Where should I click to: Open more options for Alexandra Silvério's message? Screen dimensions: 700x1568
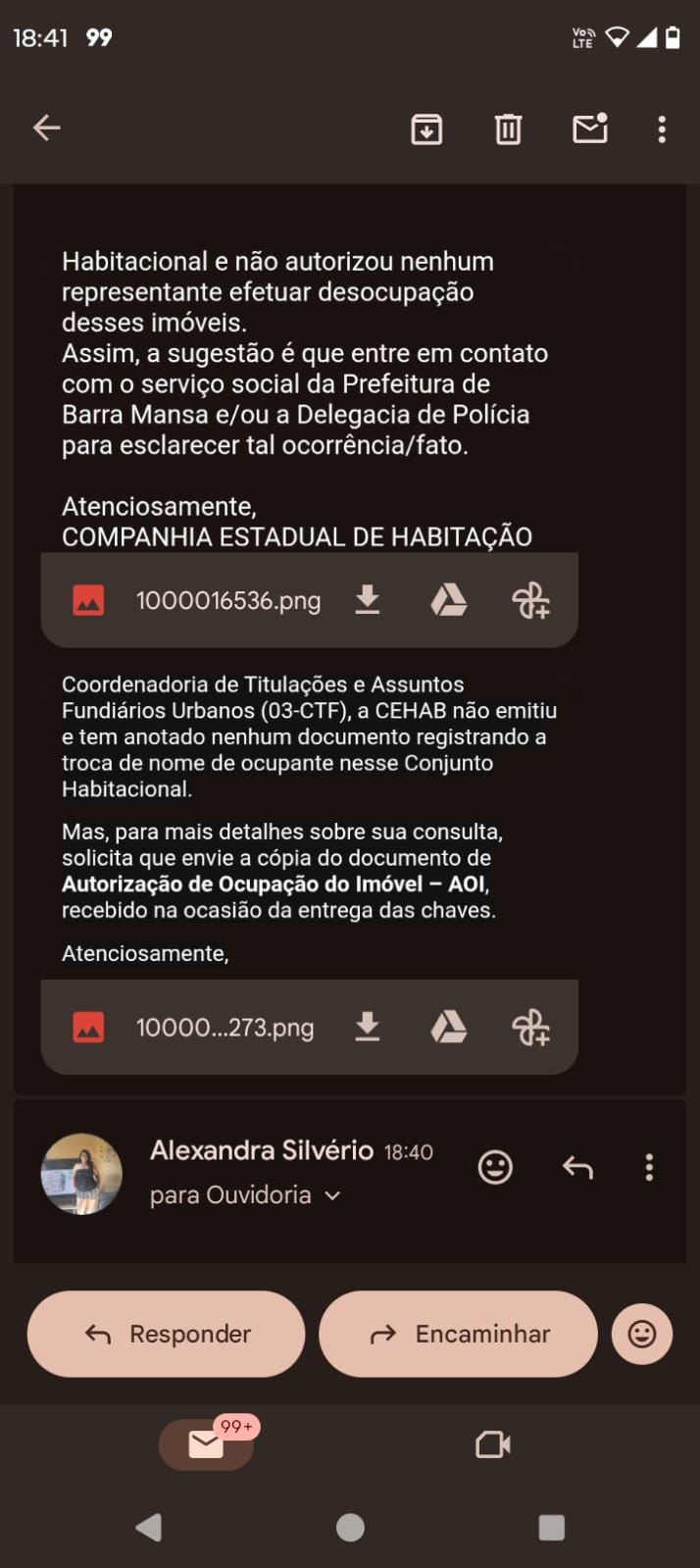649,1167
